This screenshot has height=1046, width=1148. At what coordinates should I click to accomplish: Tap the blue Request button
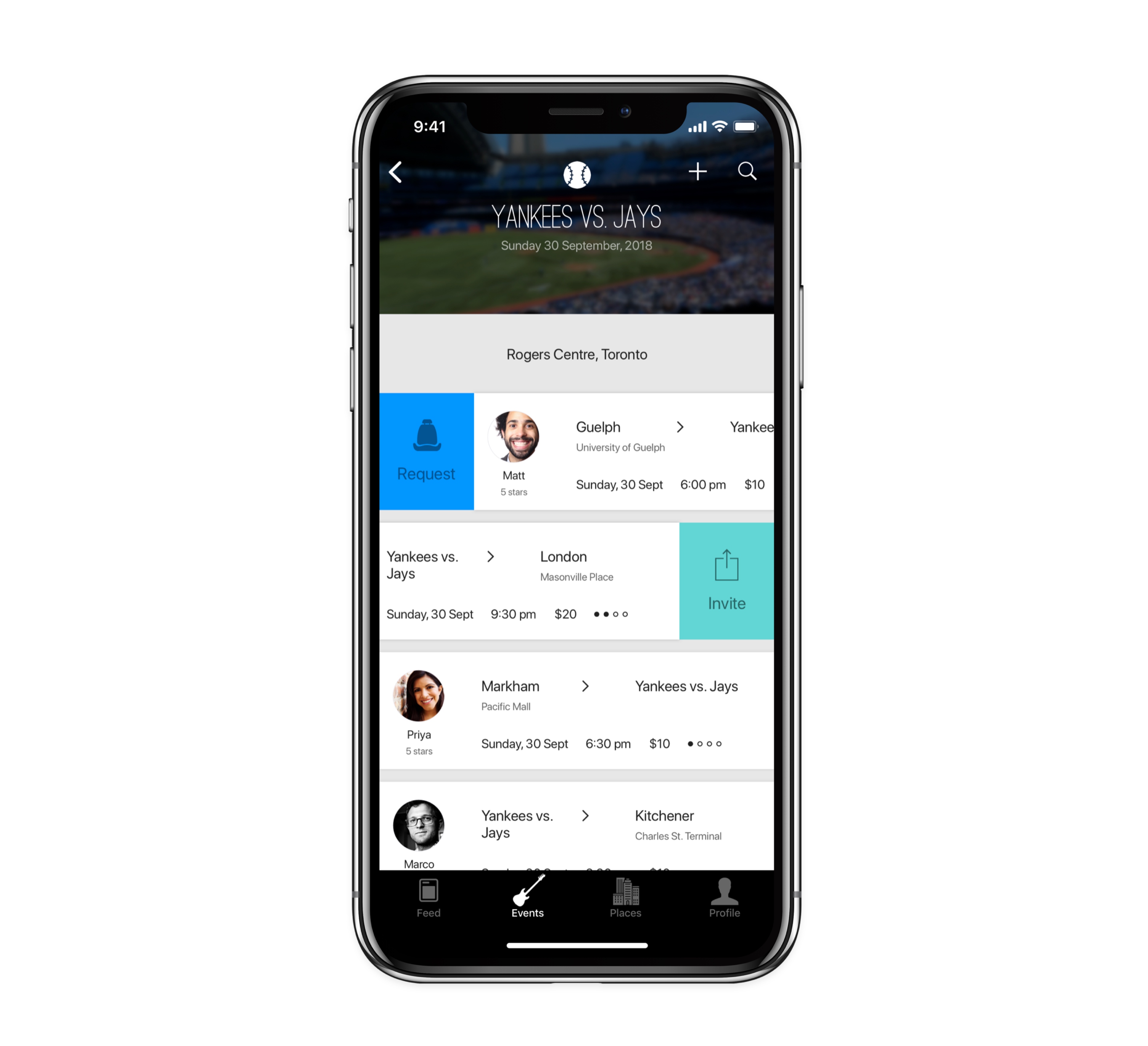coord(426,451)
